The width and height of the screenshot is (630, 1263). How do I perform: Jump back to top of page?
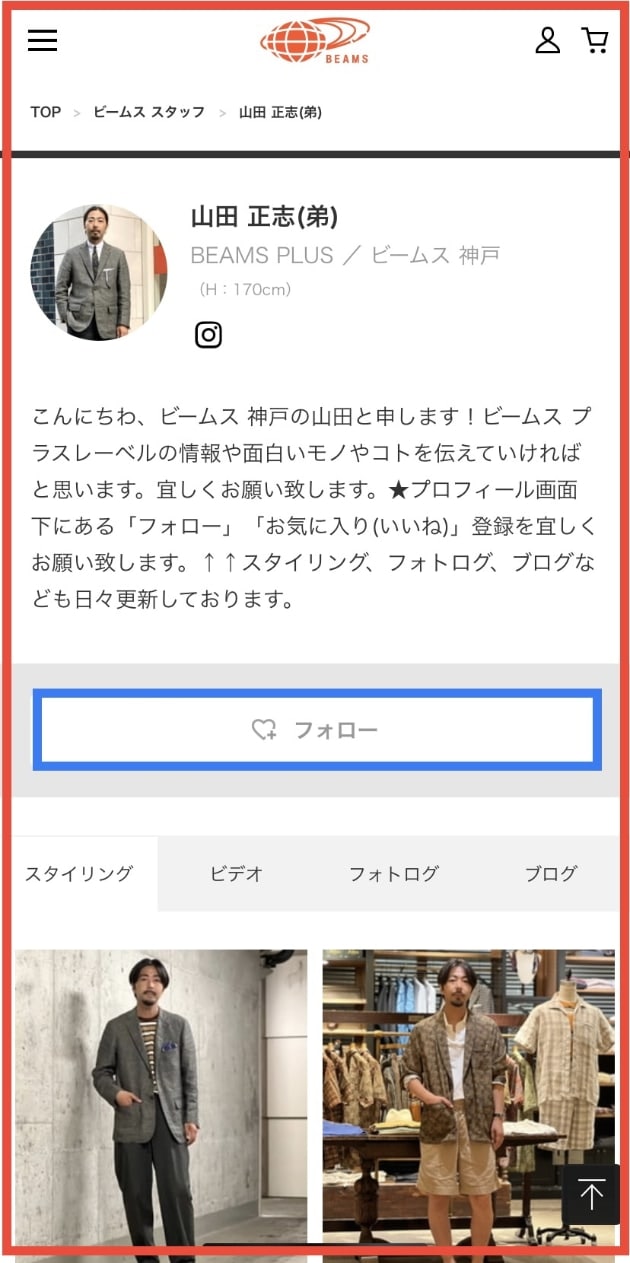tap(591, 1195)
